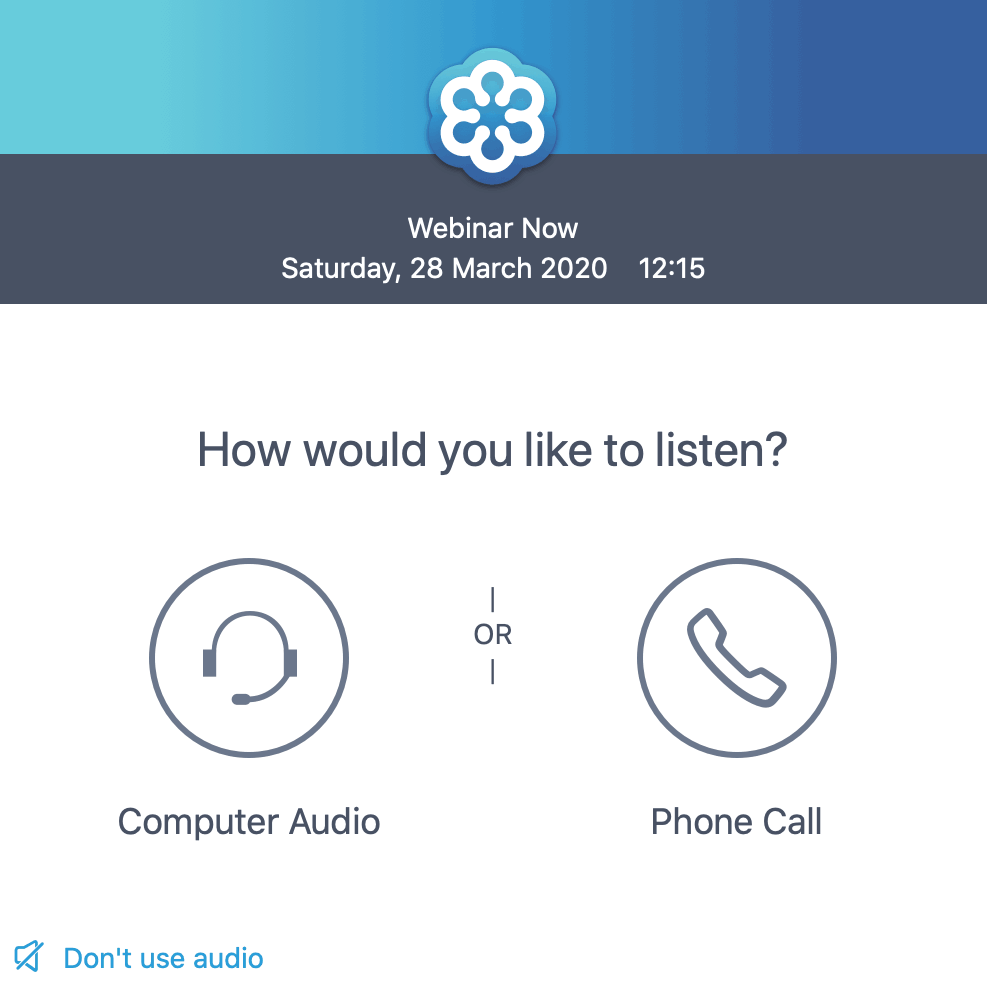Click the Webinar Now title

pyautogui.click(x=493, y=228)
